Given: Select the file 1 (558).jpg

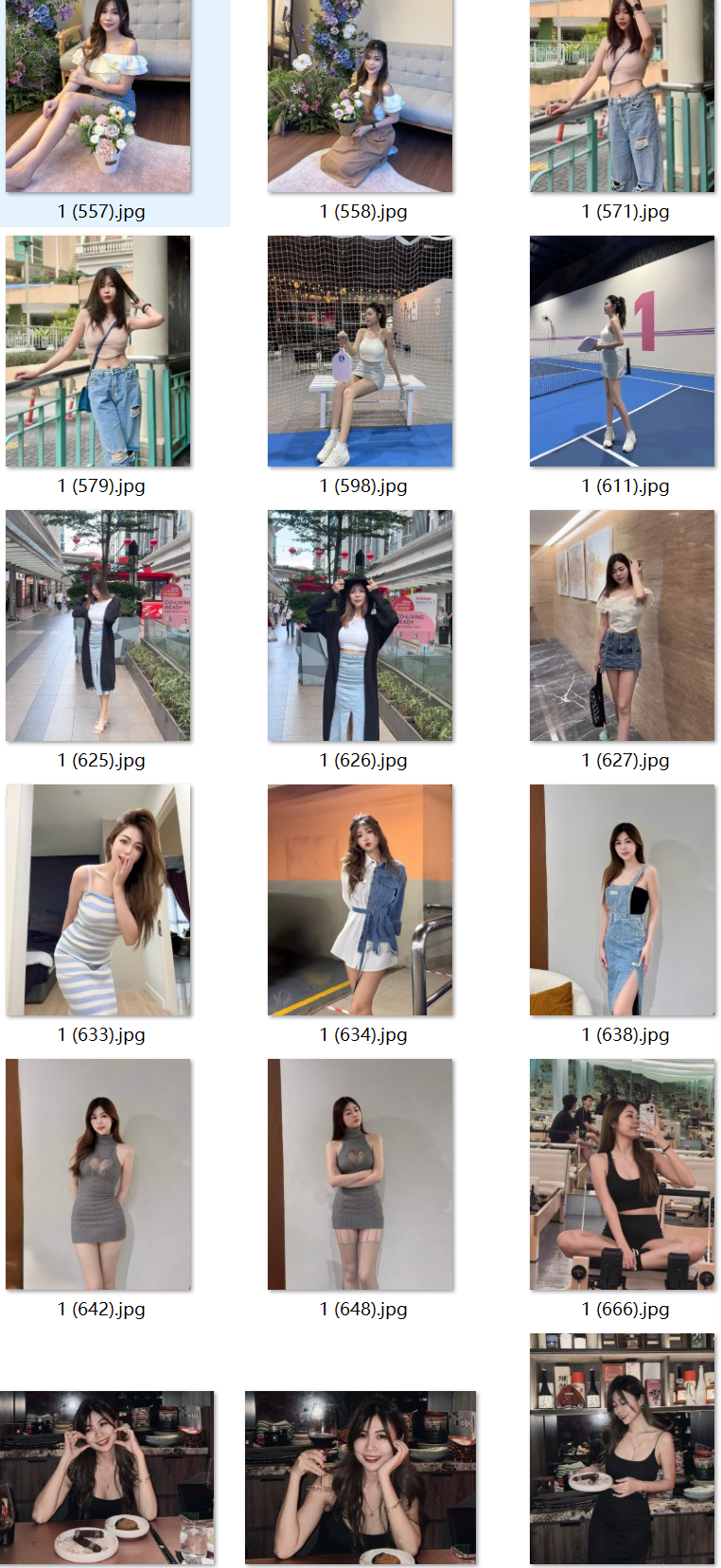Looking at the screenshot, I should 360,96.
